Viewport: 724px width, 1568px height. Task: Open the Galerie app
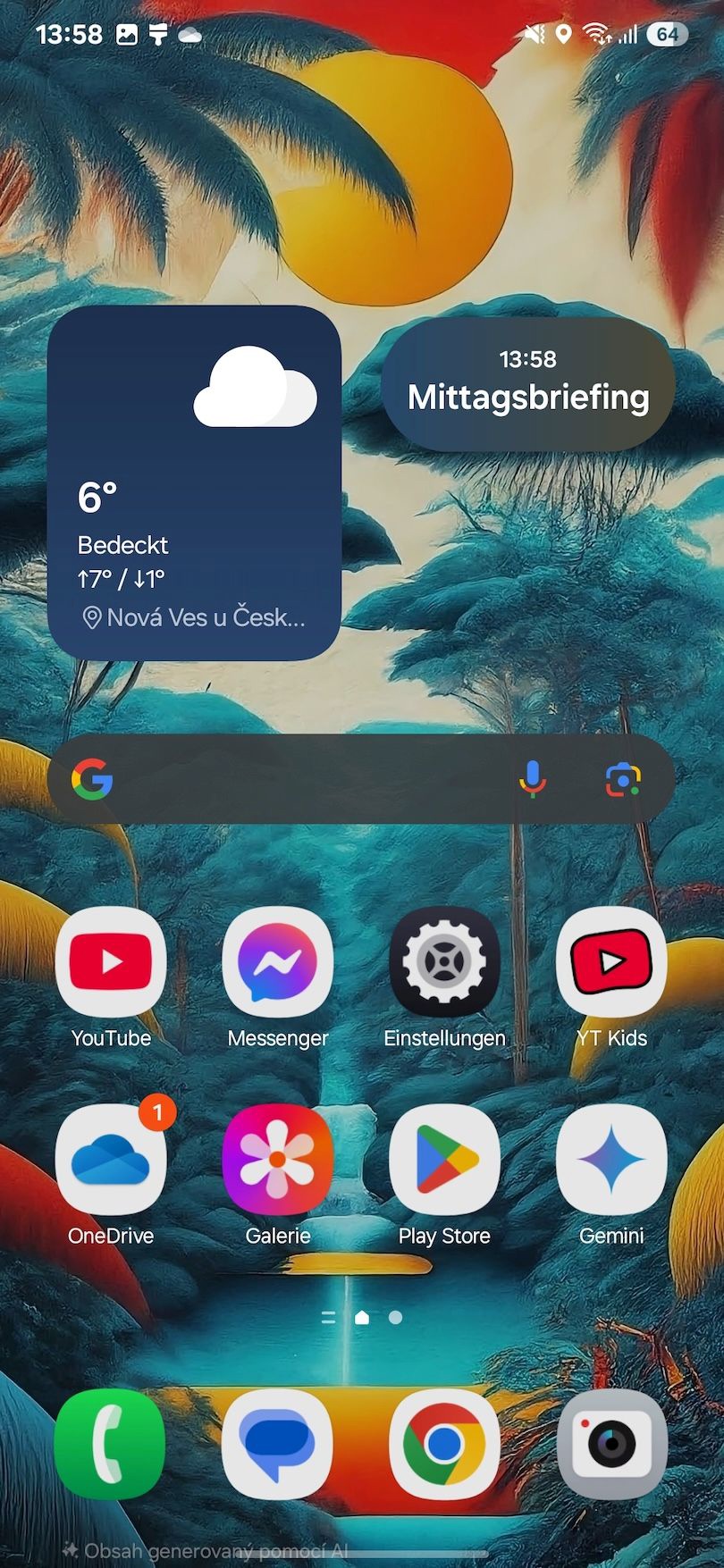coord(277,1160)
